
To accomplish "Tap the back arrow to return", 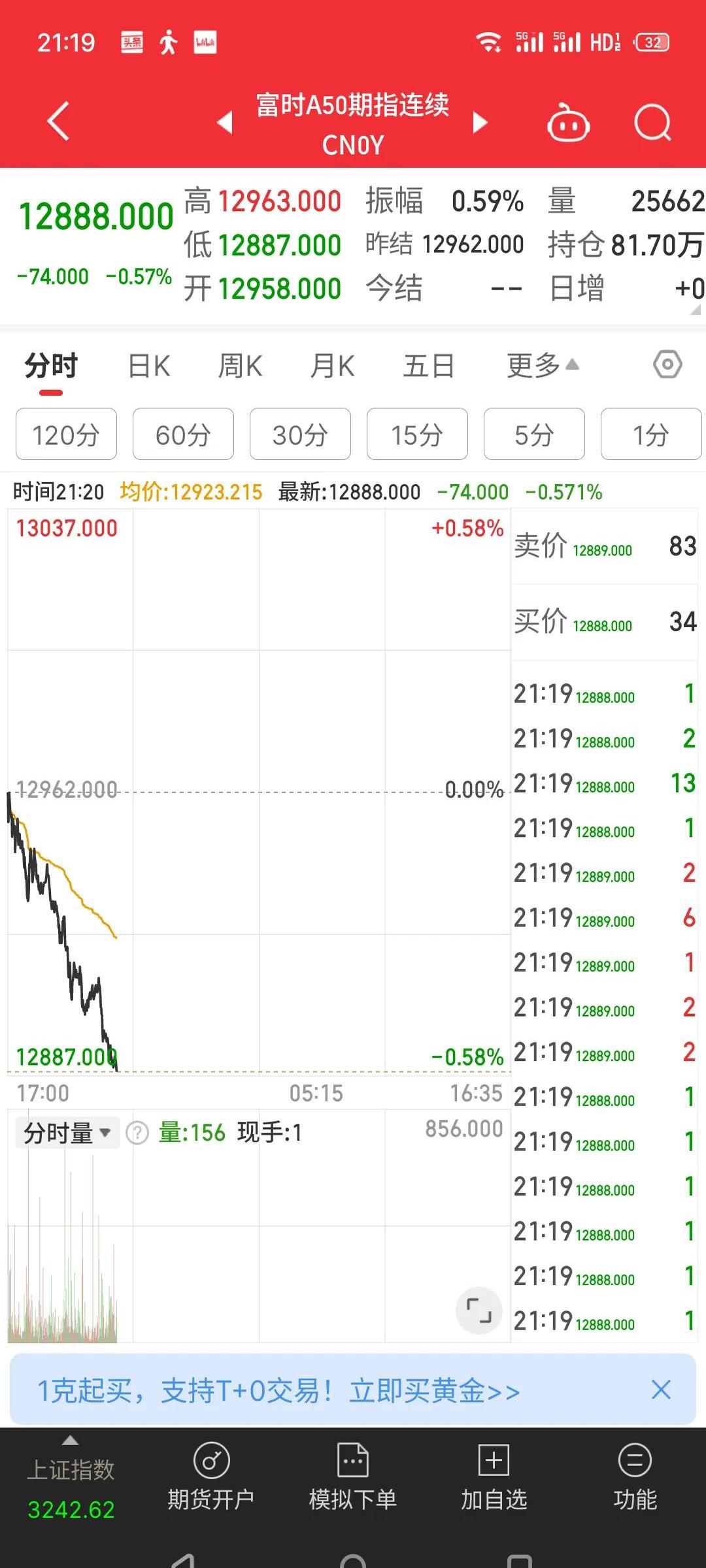I will [x=58, y=122].
